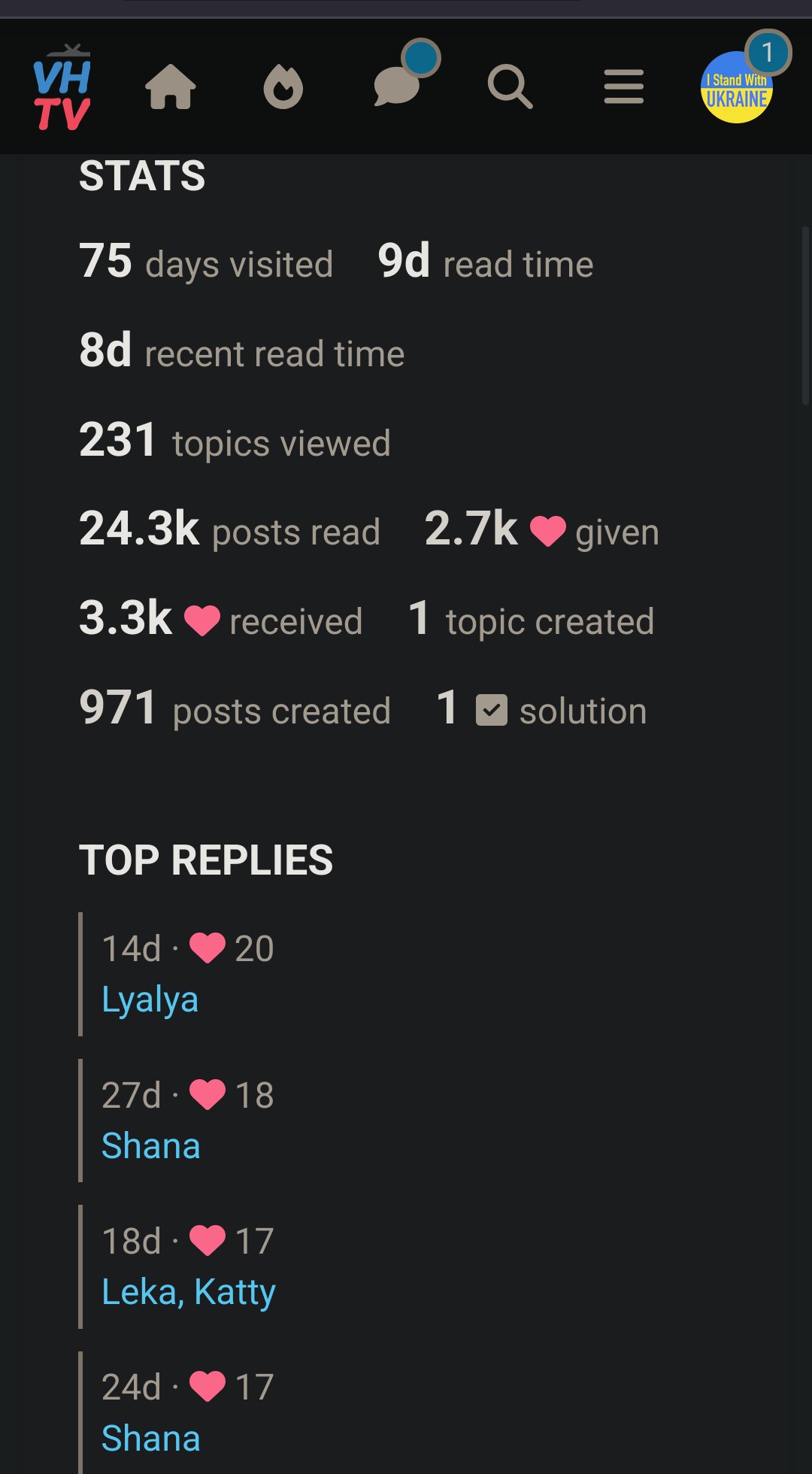Go to the VH TV site logo

click(x=62, y=89)
